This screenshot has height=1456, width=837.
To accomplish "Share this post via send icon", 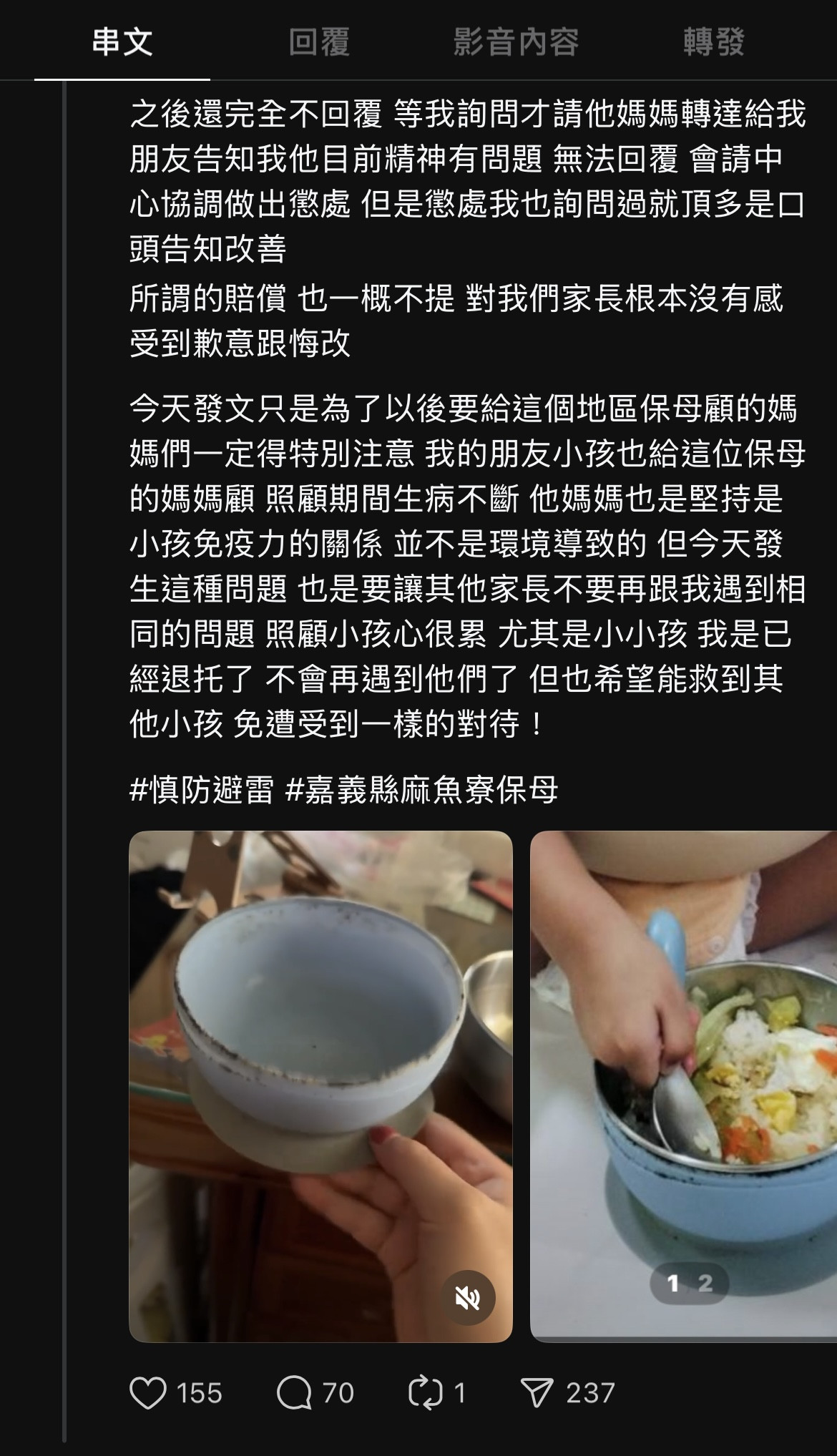I will (537, 1393).
